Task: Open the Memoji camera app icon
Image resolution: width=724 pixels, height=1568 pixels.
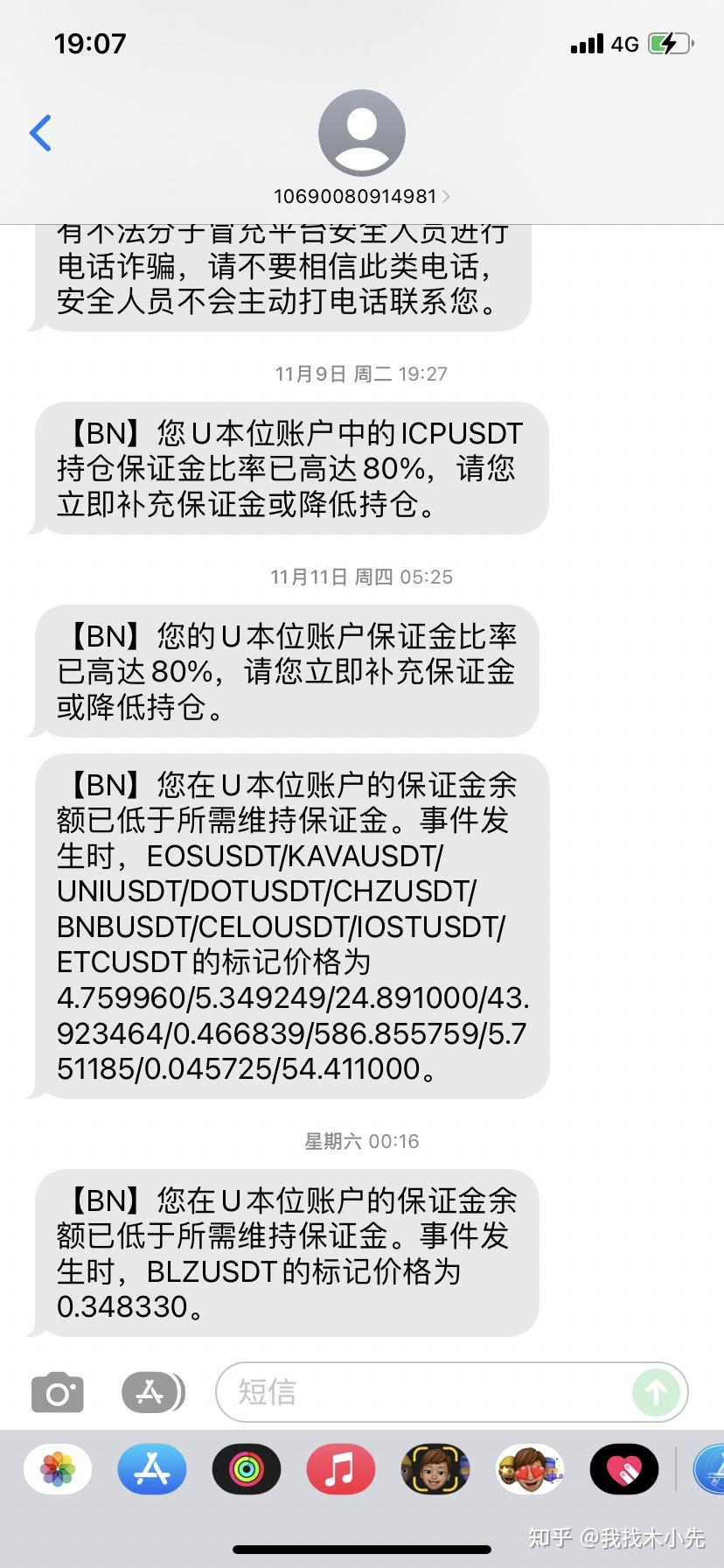Action: [x=435, y=1469]
